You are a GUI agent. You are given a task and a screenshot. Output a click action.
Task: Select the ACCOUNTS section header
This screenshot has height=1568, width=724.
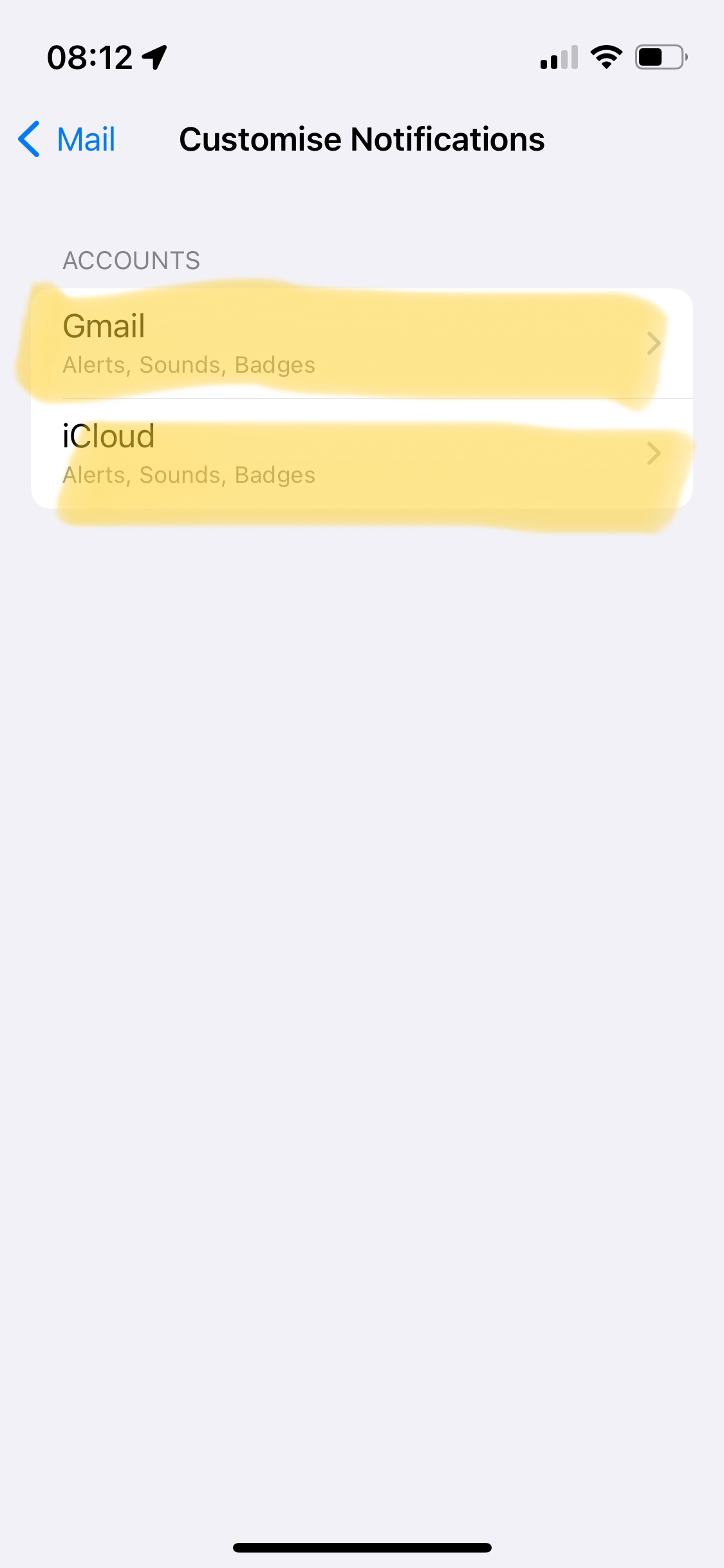(x=131, y=260)
